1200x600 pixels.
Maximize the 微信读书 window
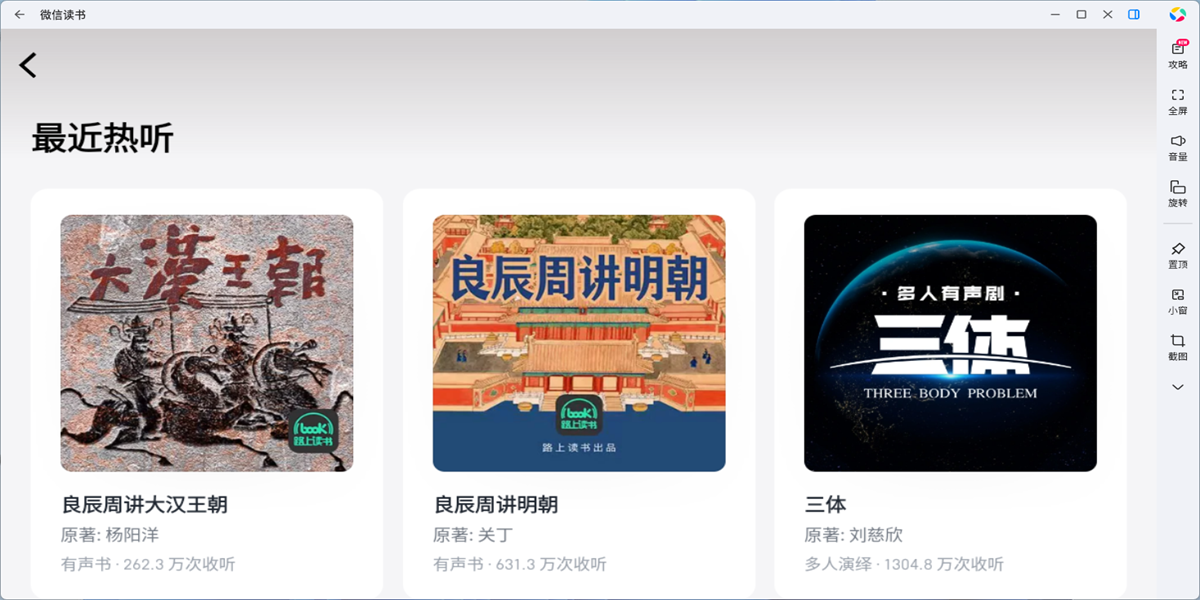[x=1081, y=14]
